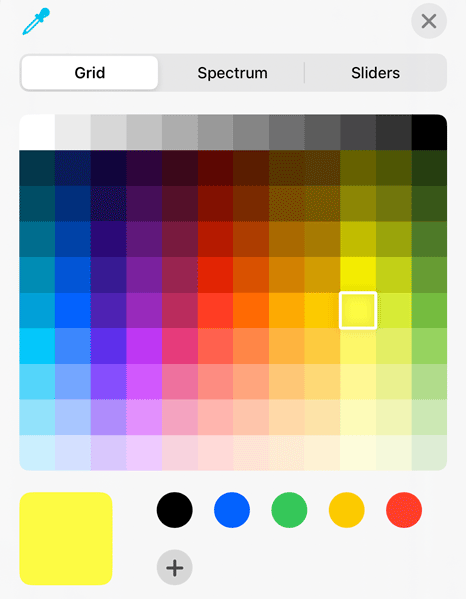This screenshot has height=599, width=466.
Task: Close the color picker panel
Action: (x=429, y=21)
